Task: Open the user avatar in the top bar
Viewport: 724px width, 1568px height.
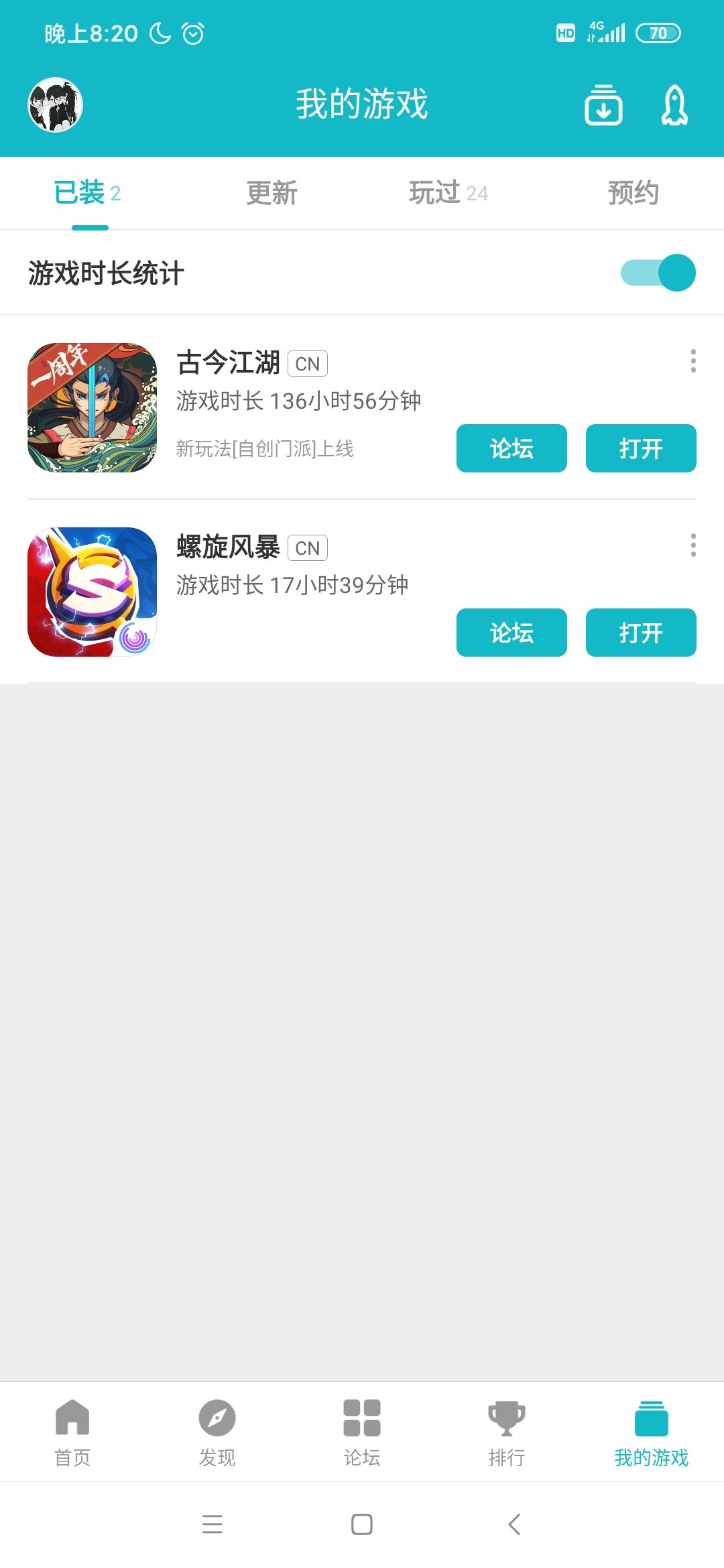Action: pos(56,105)
